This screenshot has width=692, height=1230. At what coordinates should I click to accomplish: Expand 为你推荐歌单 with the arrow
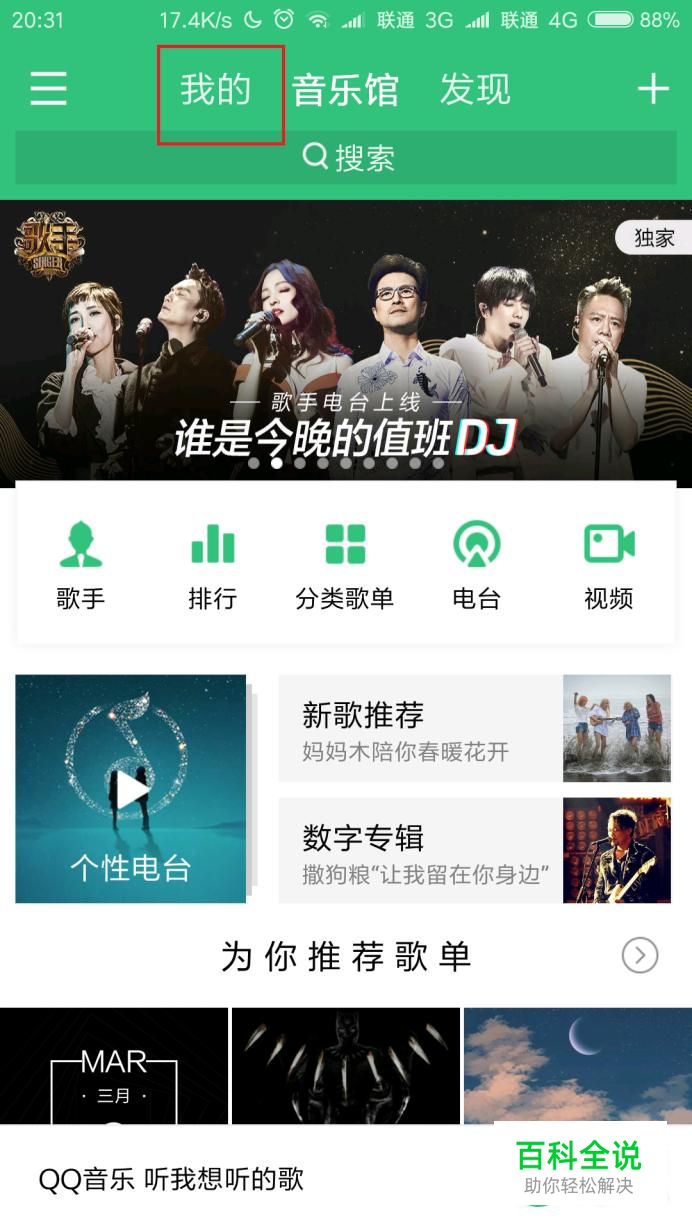click(x=640, y=956)
